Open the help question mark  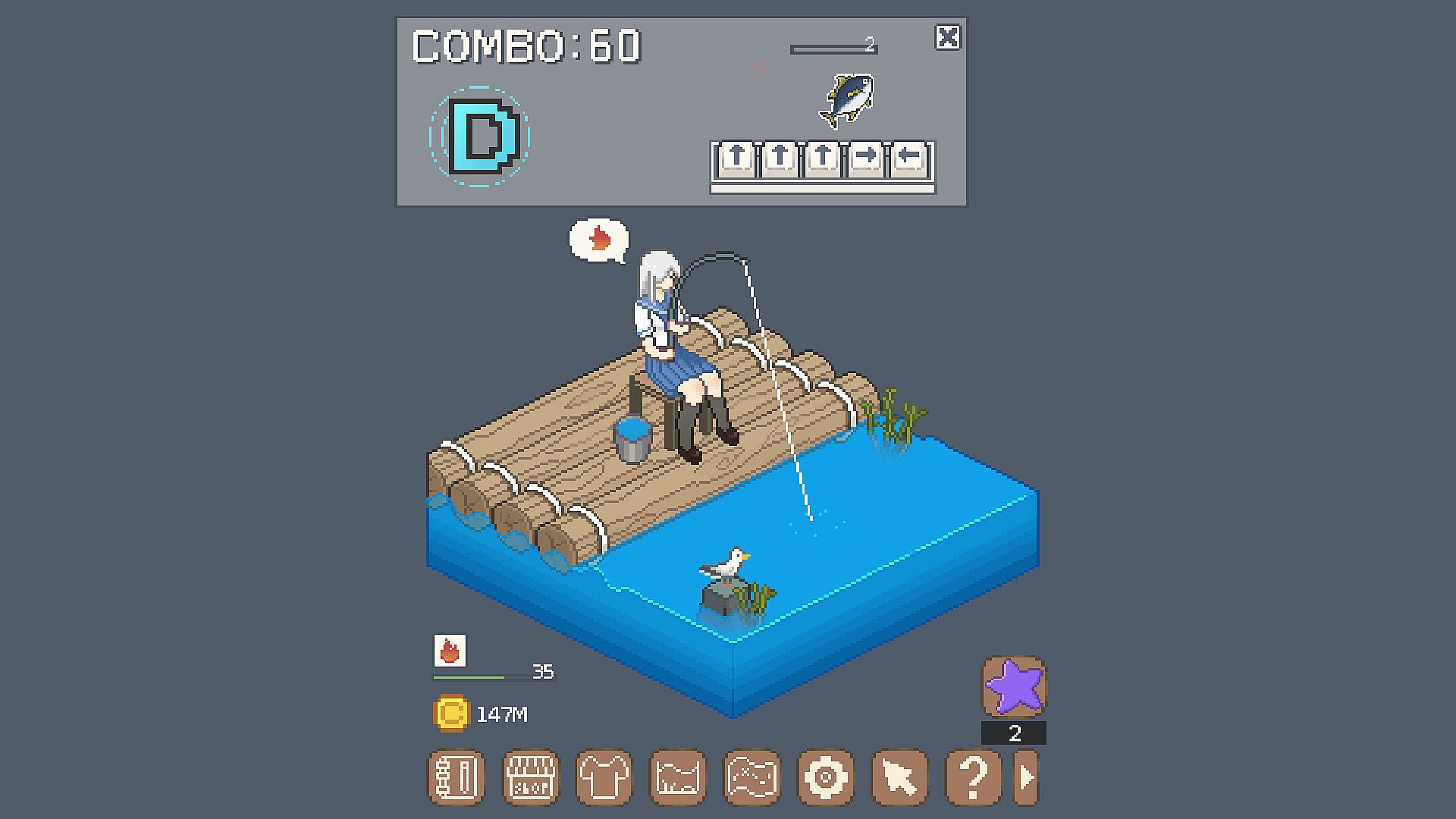(x=974, y=777)
